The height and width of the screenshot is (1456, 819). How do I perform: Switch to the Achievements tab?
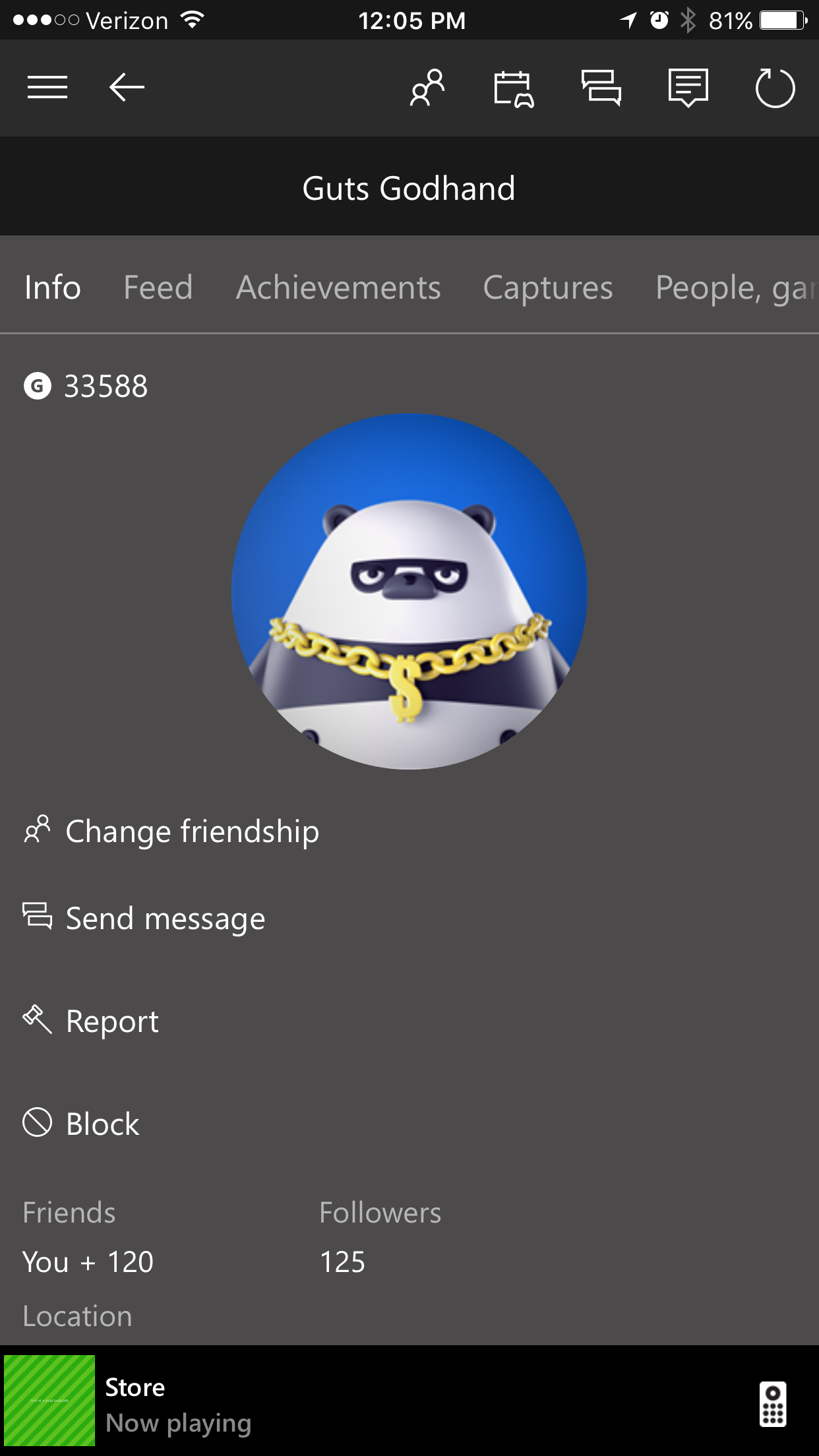point(338,288)
